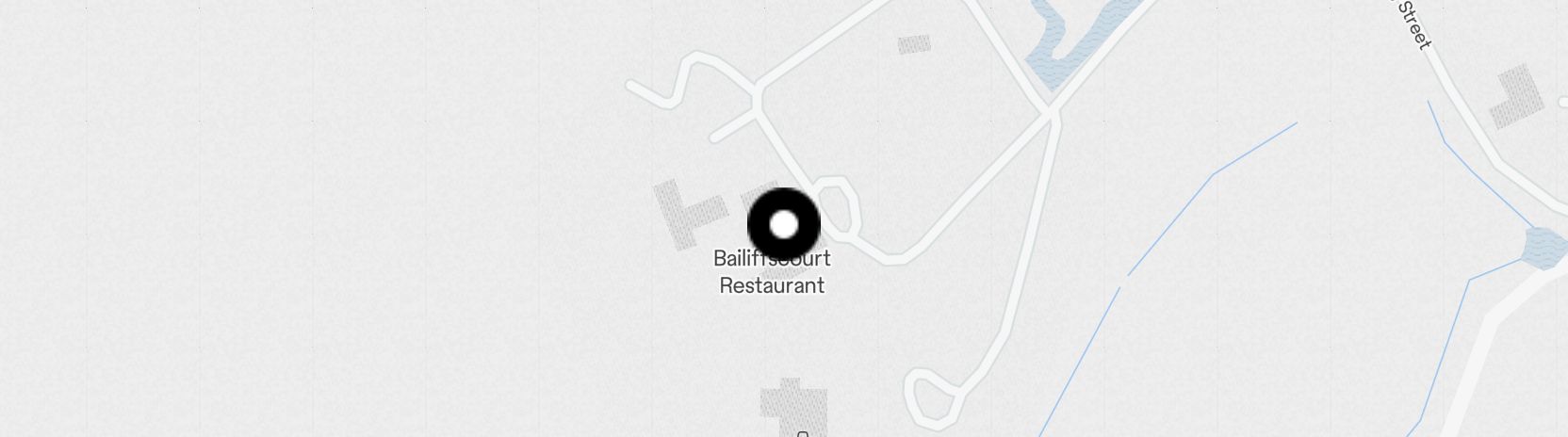The height and width of the screenshot is (437, 1568).
Task: Tap the Bailiffscourt Restaurant map pin
Action: tap(783, 225)
